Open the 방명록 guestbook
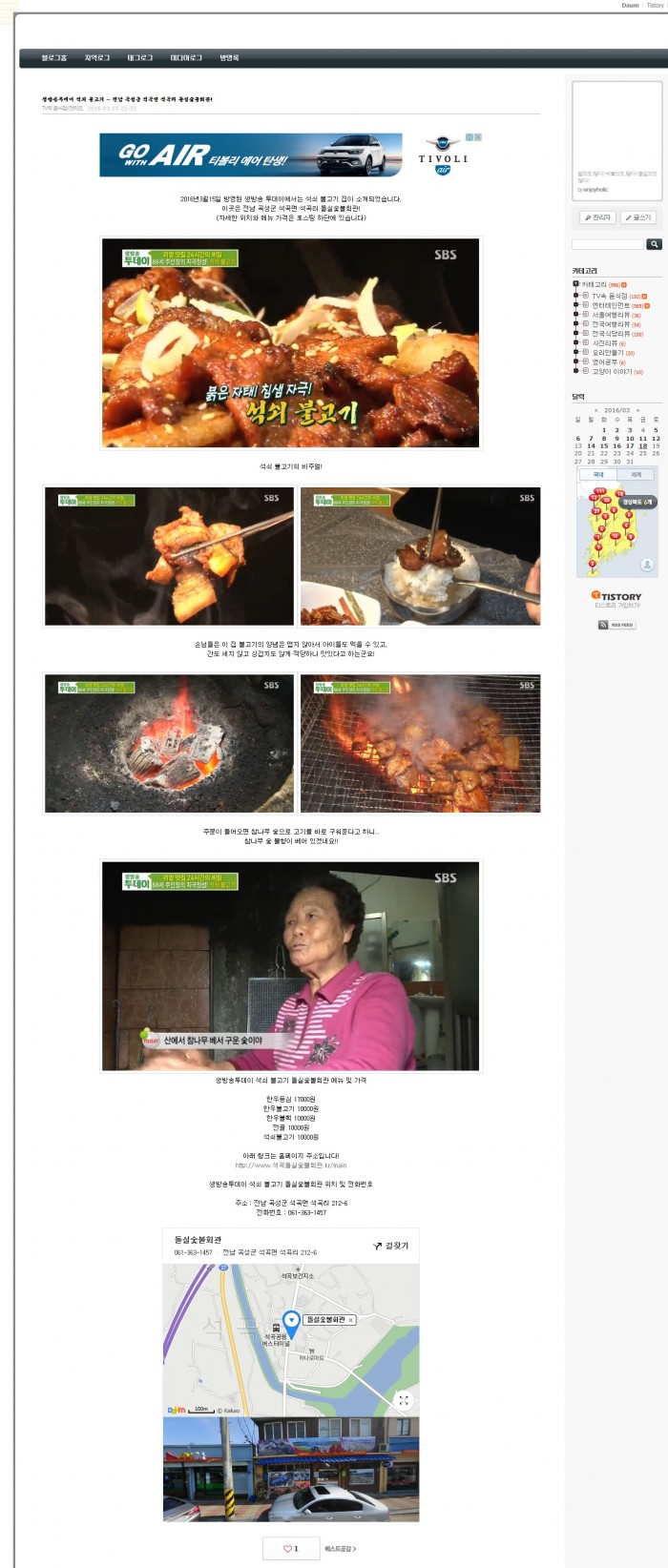The image size is (668, 1568). (229, 58)
